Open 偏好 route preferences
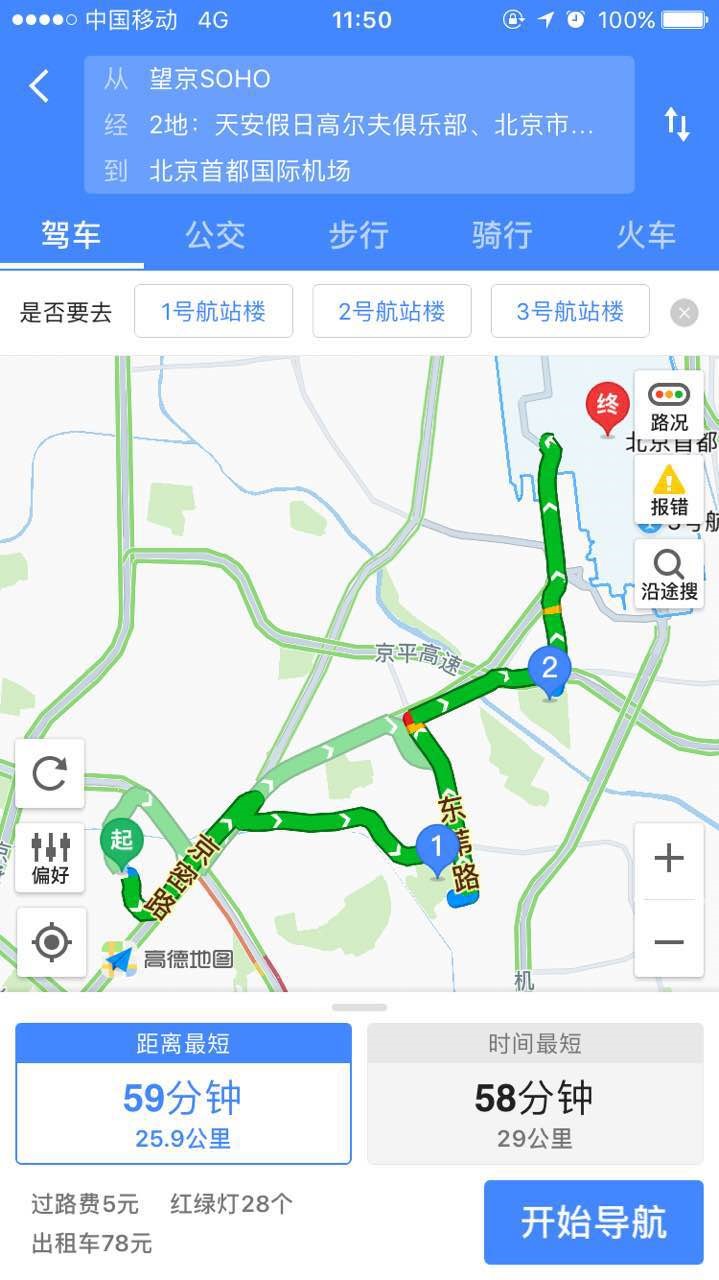719x1280 pixels. 50,858
